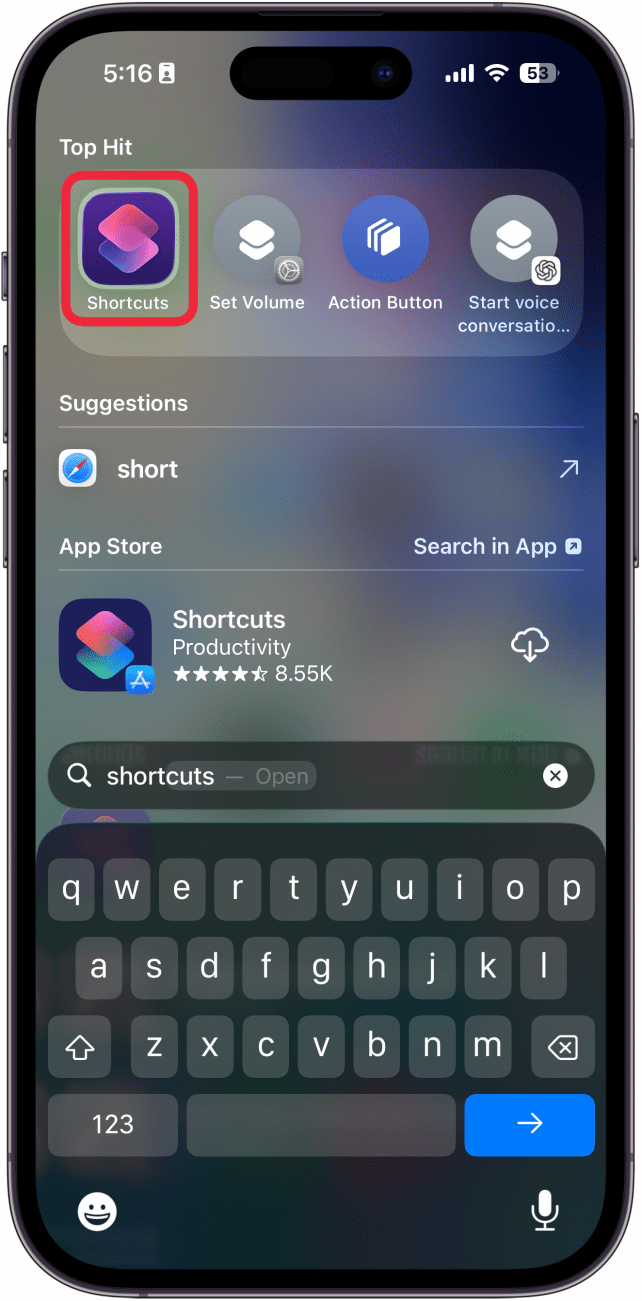Viewport: 642px width, 1301px height.
Task: Clear the search text
Action: tap(555, 776)
